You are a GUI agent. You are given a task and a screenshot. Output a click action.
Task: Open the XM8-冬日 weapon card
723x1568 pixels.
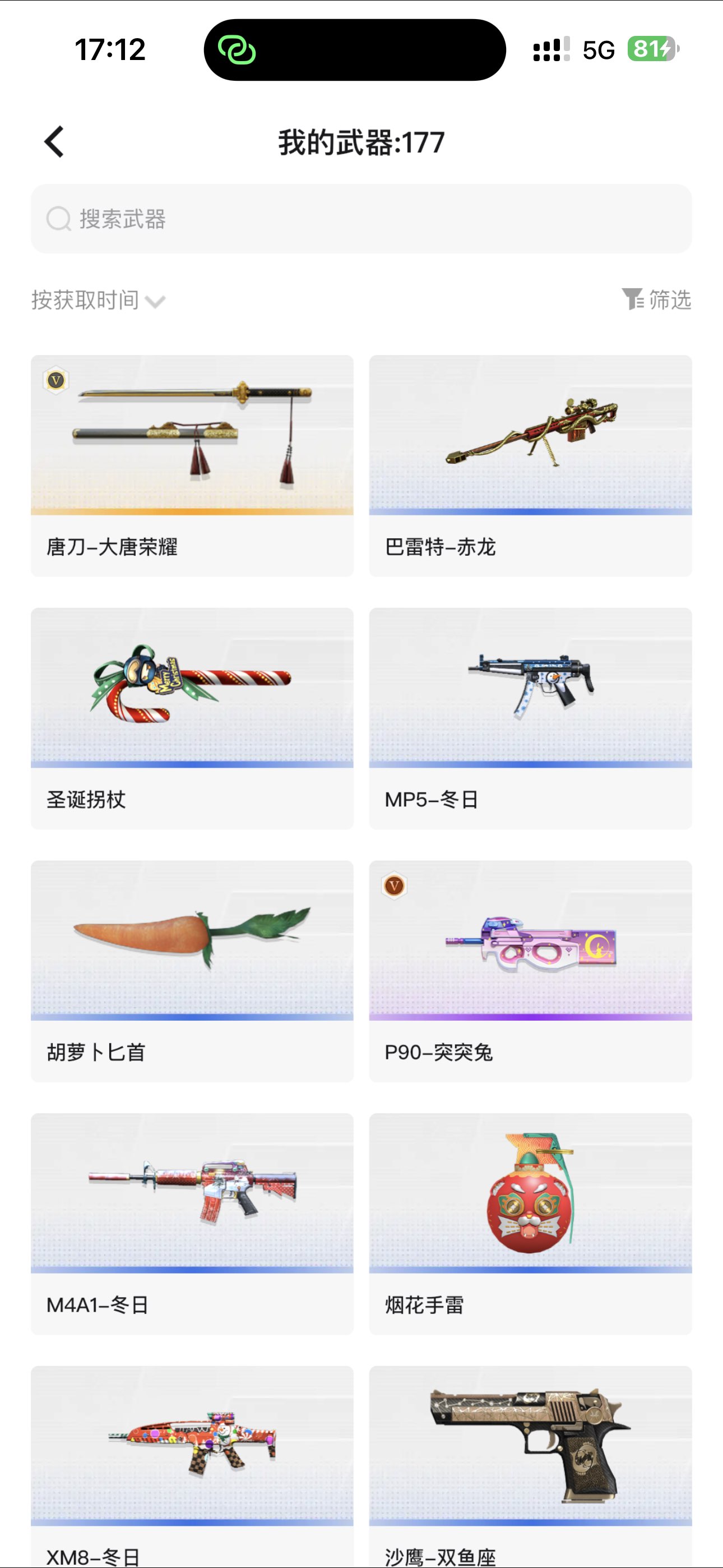192,1461
